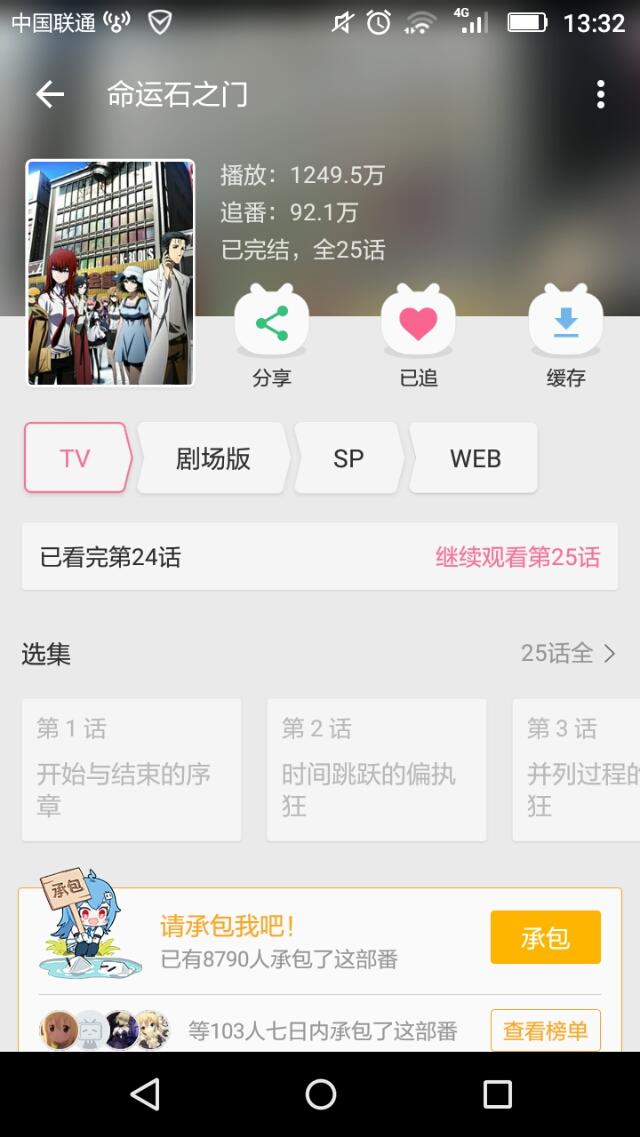Select the TV season tab
640x1137 pixels.
[76, 458]
